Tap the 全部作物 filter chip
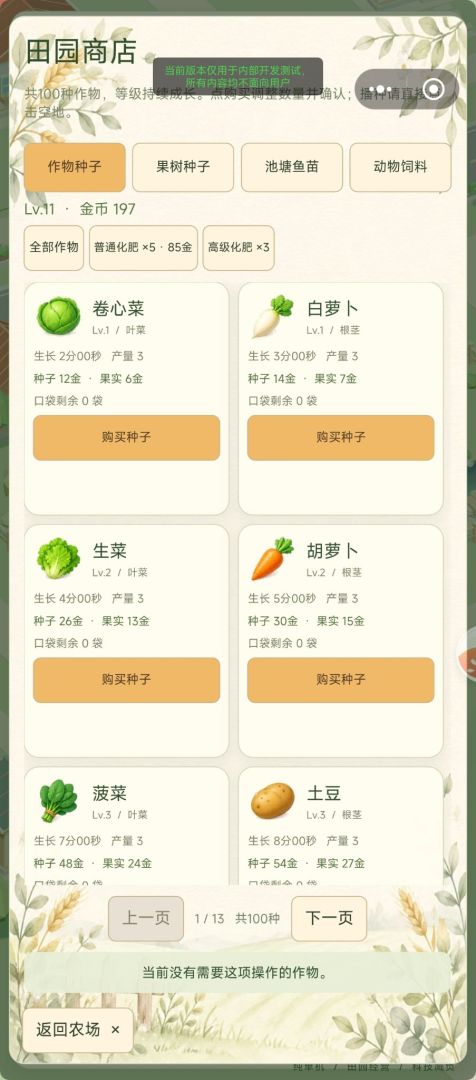Image resolution: width=476 pixels, height=1080 pixels. pos(54,248)
